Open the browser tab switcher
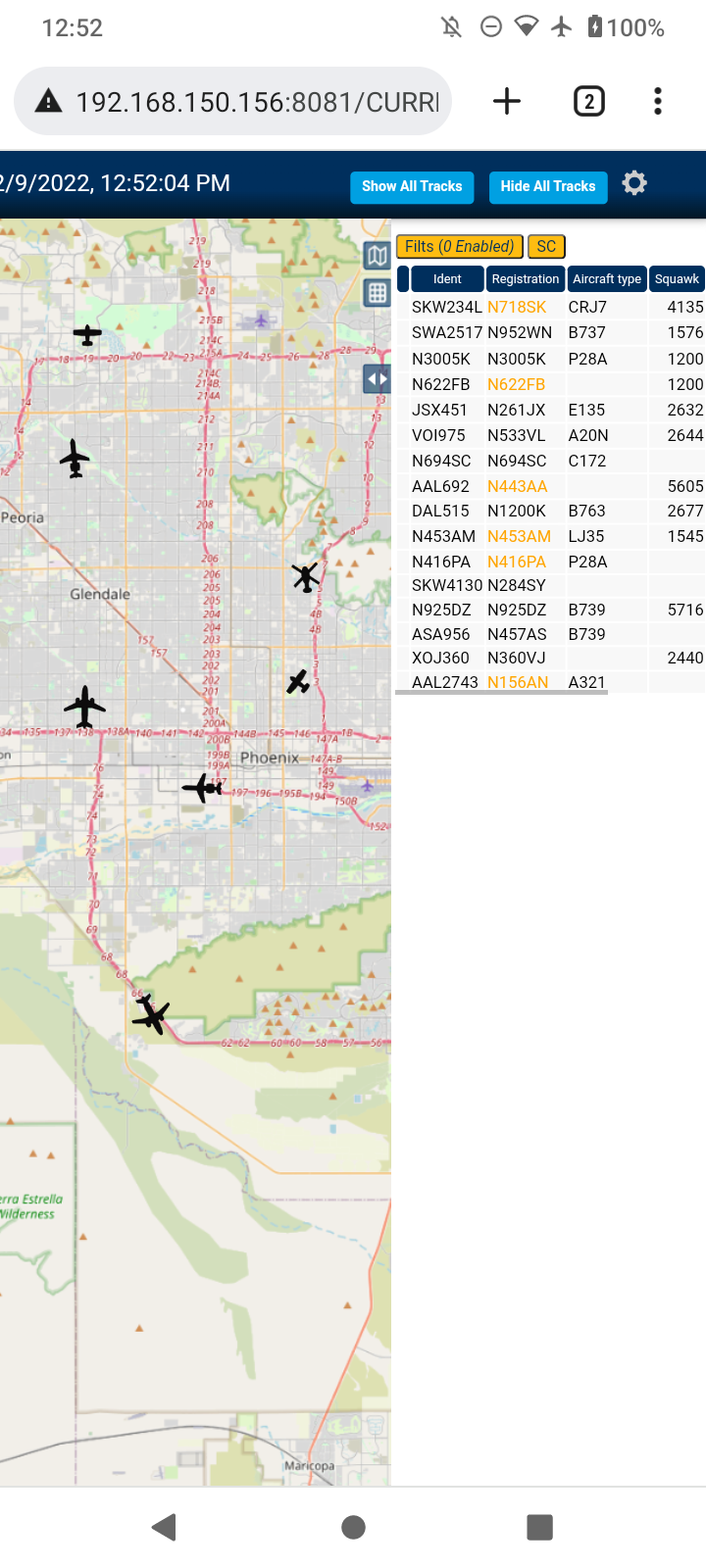The width and height of the screenshot is (706, 1568). [589, 101]
